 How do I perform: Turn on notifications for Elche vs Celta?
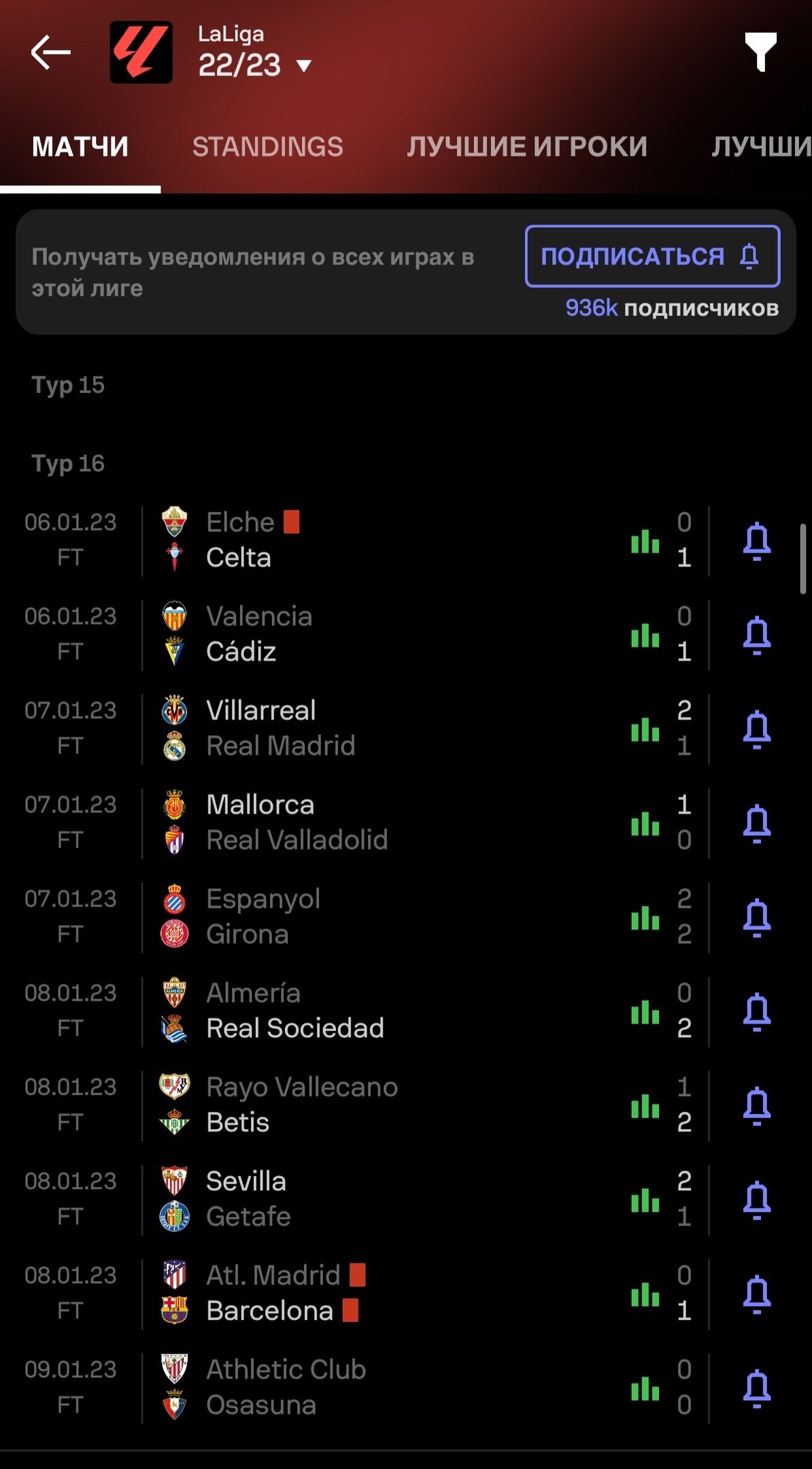tap(756, 541)
